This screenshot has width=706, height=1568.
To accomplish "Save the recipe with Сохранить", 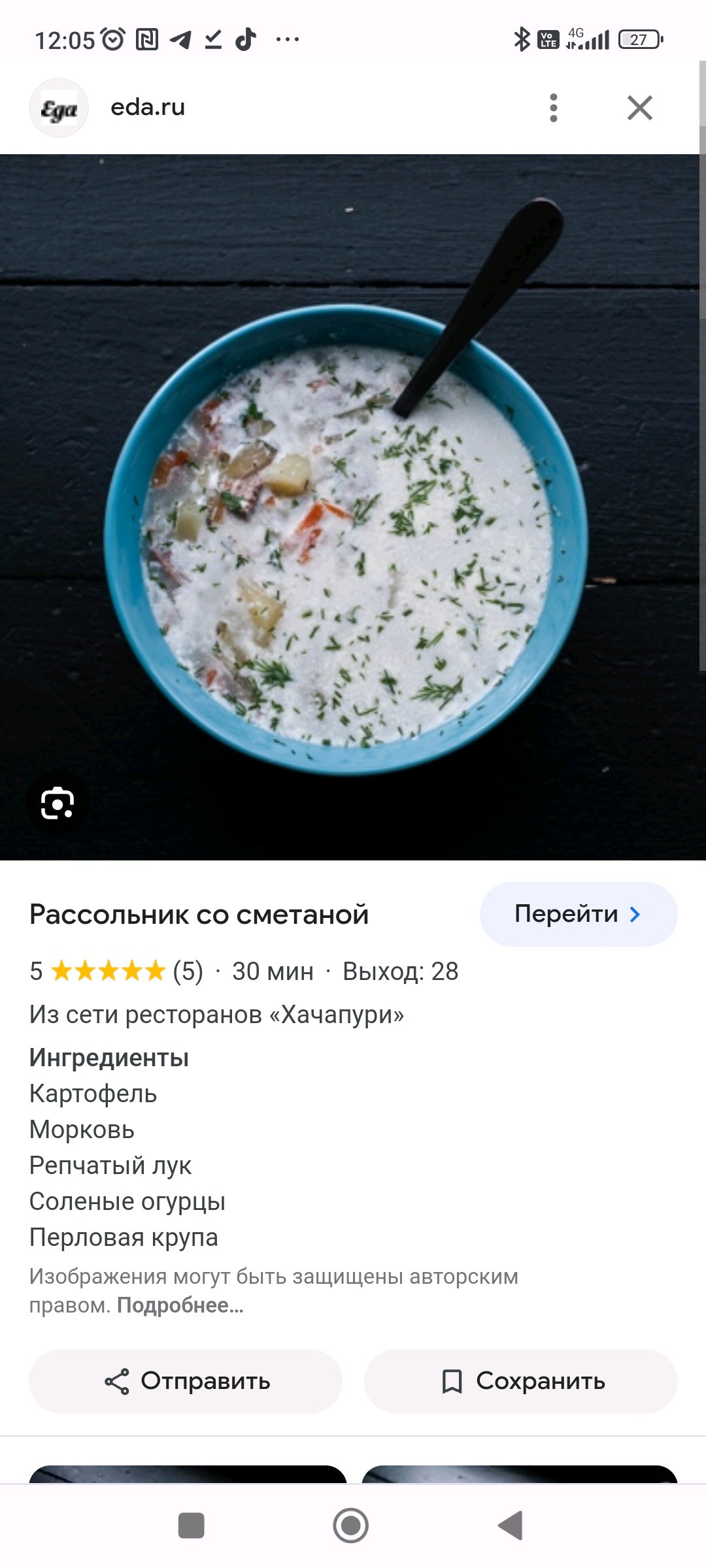I will tap(521, 1381).
